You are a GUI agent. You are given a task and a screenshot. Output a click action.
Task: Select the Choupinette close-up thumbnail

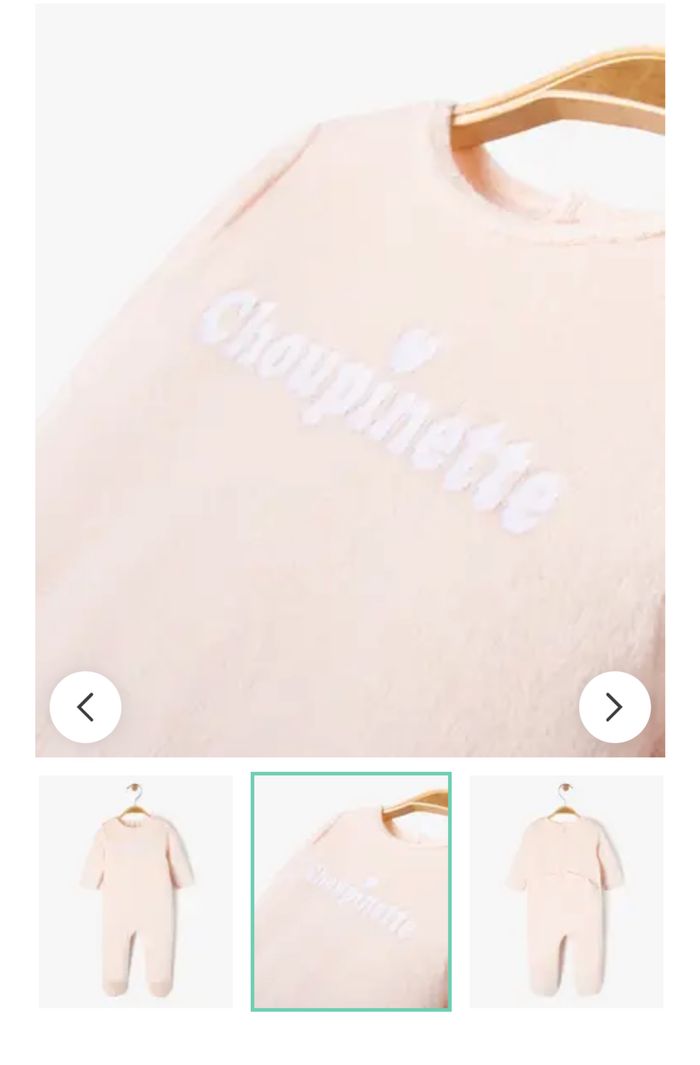tap(351, 891)
